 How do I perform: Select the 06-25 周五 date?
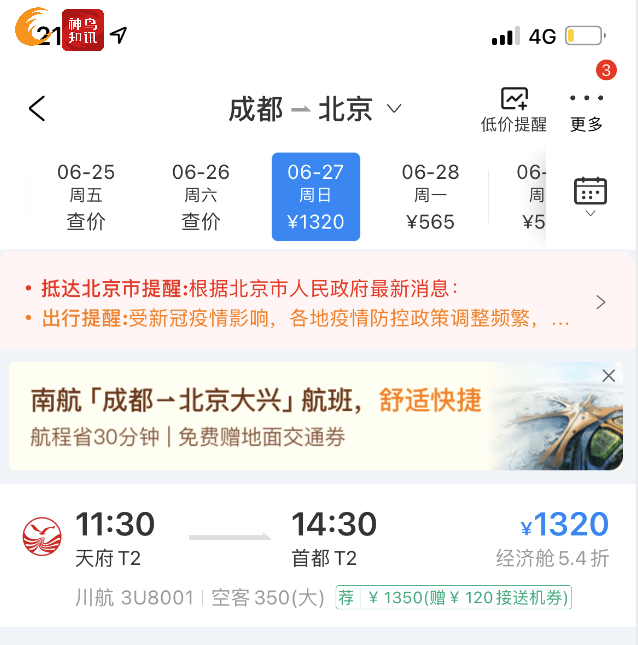[x=86, y=197]
